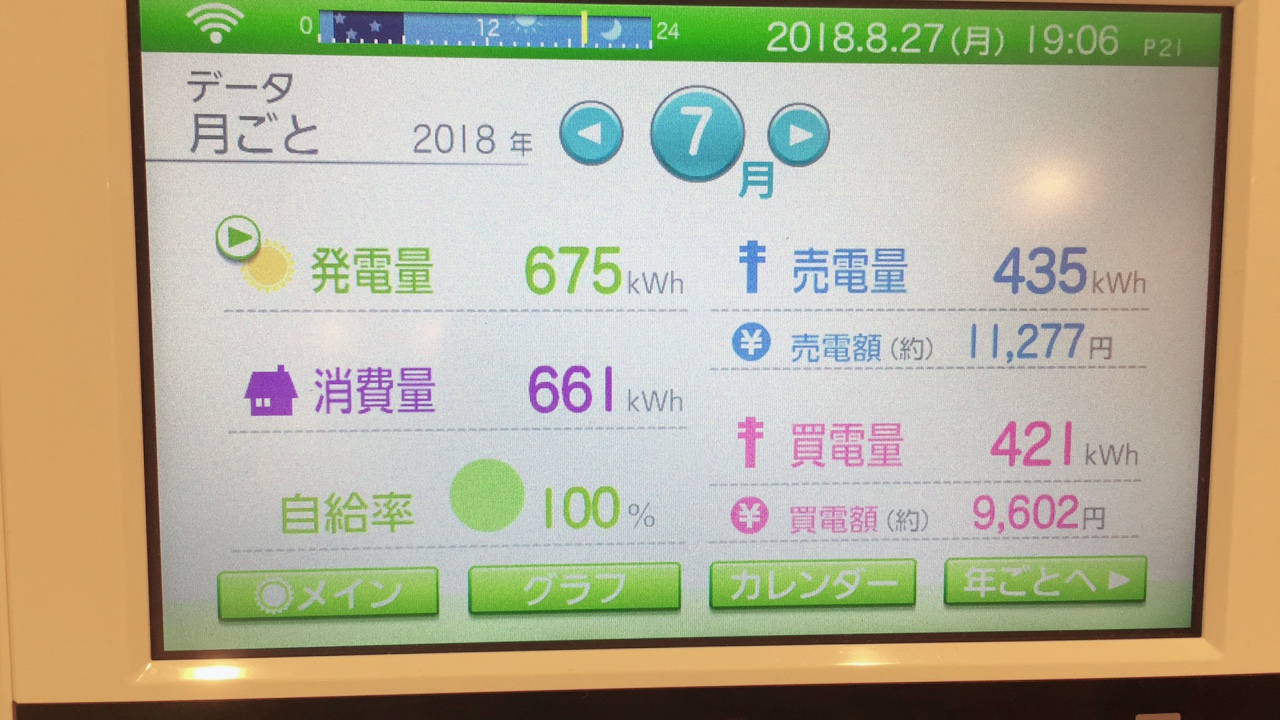Switch to 年ごとへ yearly data
Screen dimensions: 1280x720
[x=1044, y=581]
